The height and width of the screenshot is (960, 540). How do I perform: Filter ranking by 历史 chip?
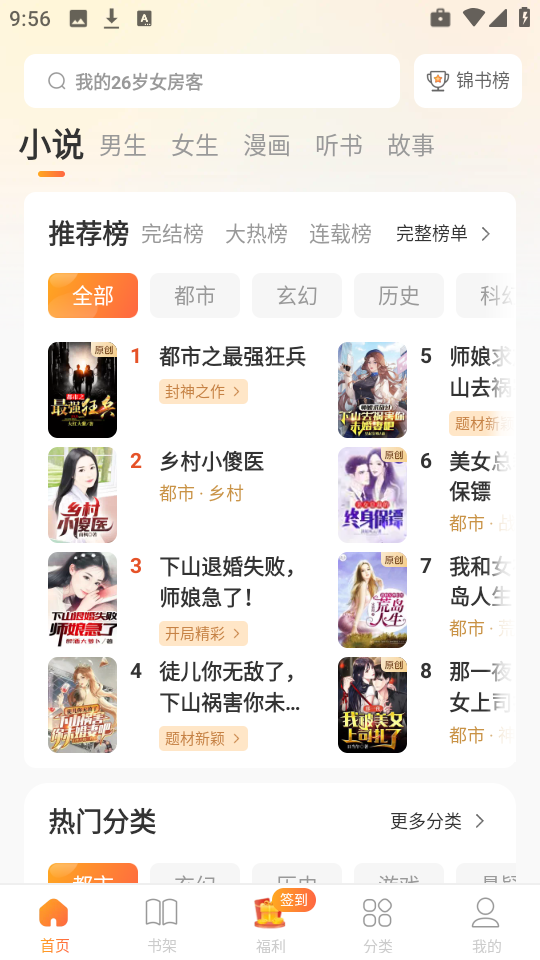coord(399,296)
